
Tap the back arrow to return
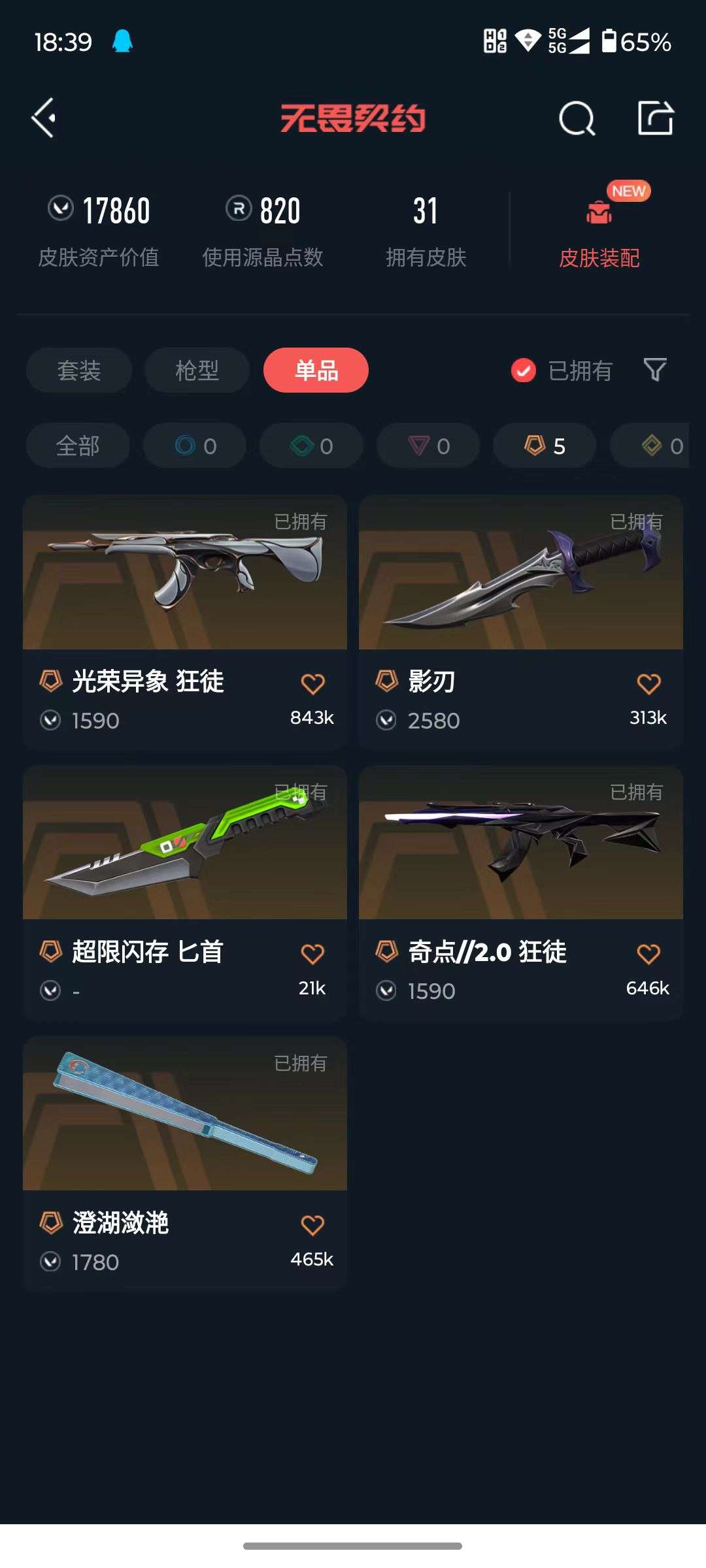tap(43, 119)
